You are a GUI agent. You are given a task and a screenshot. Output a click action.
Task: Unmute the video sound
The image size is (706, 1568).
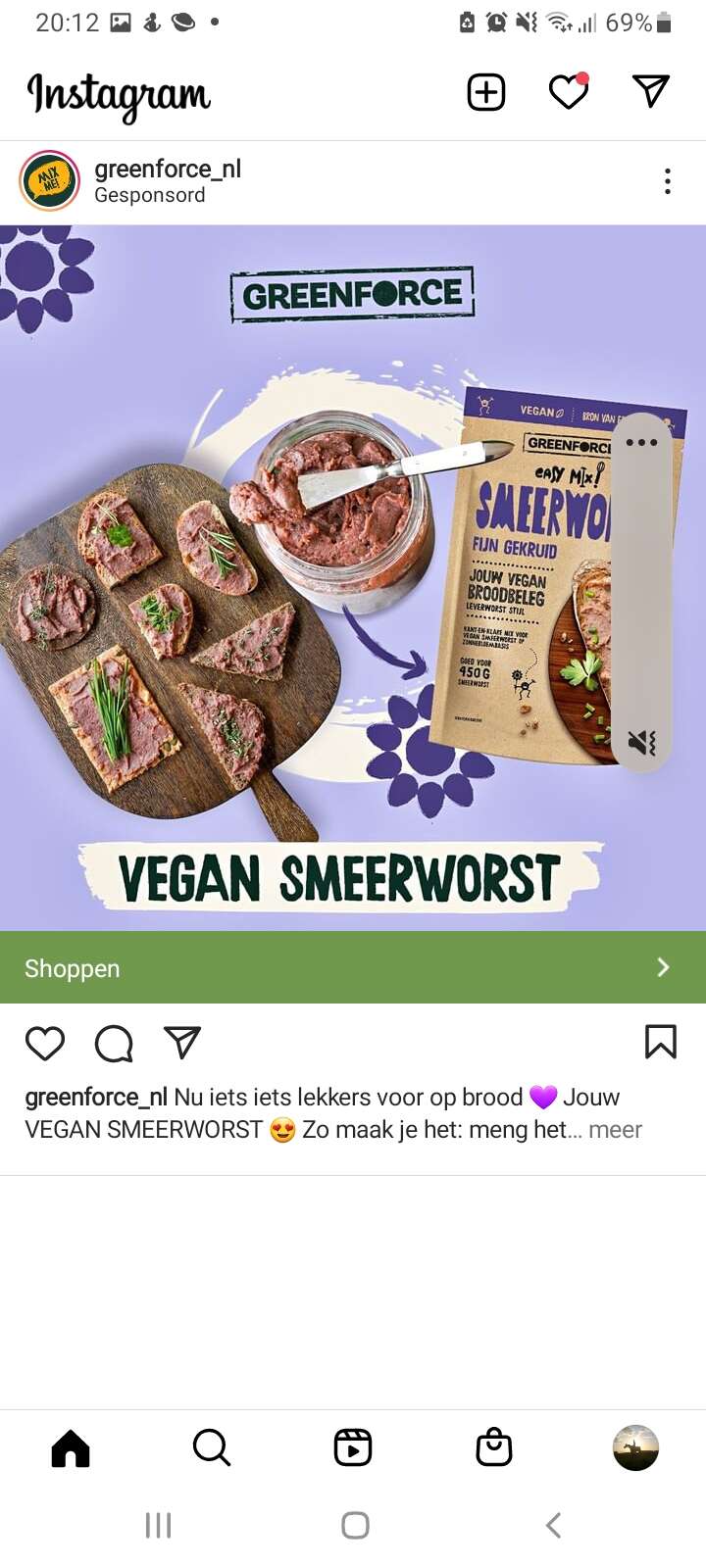click(x=642, y=743)
